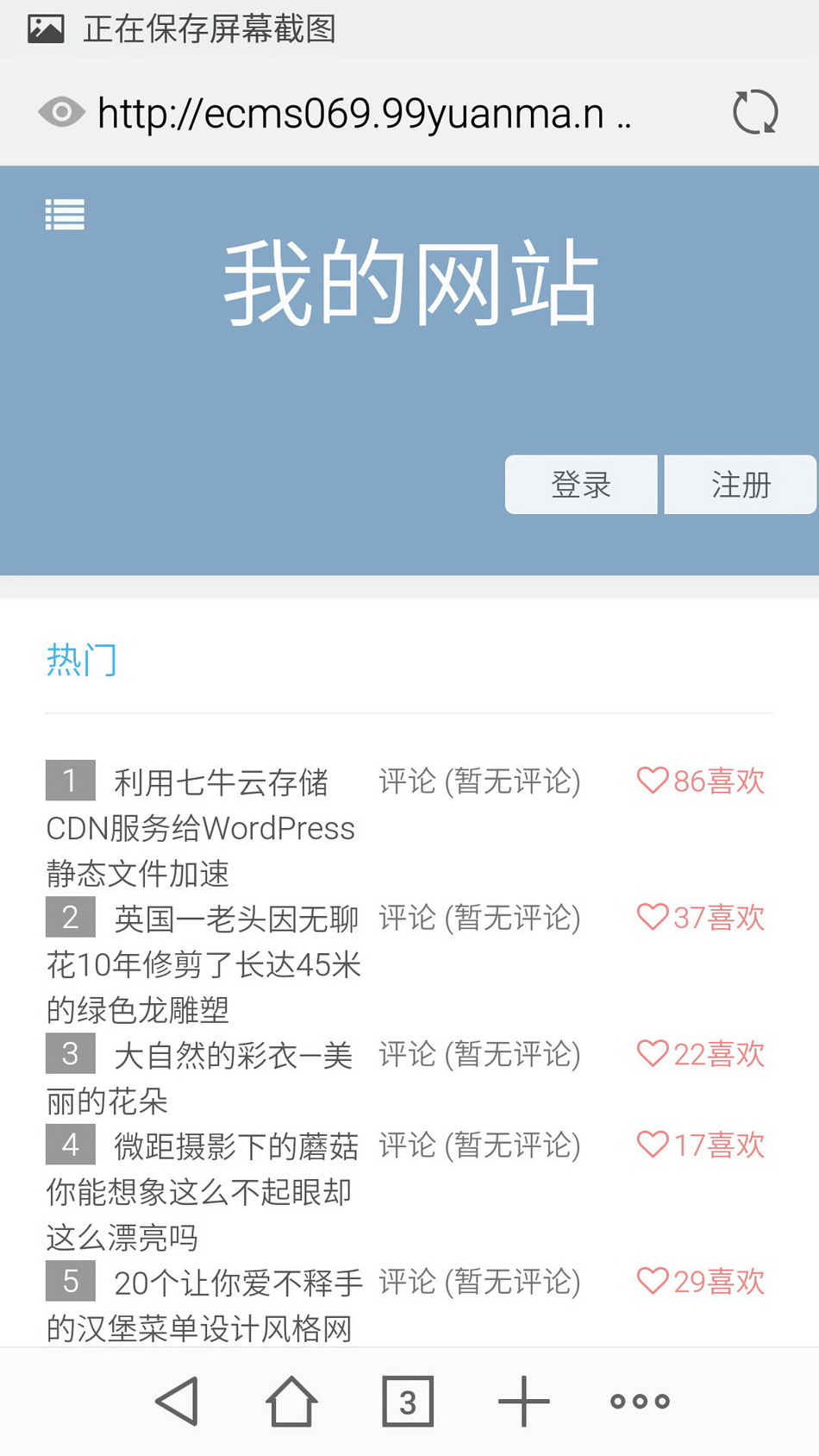Open the tab switcher showing 3

[408, 1402]
